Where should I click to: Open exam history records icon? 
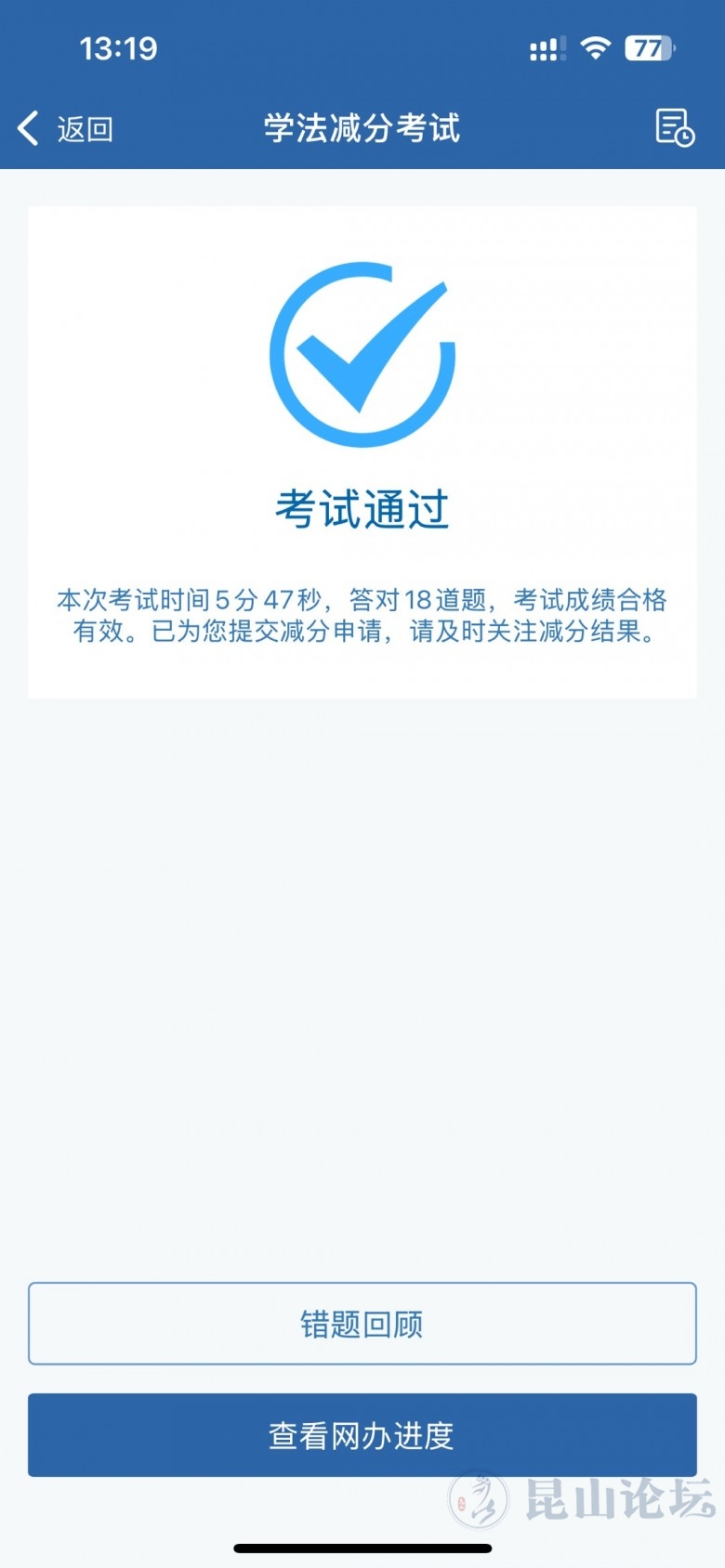(674, 128)
